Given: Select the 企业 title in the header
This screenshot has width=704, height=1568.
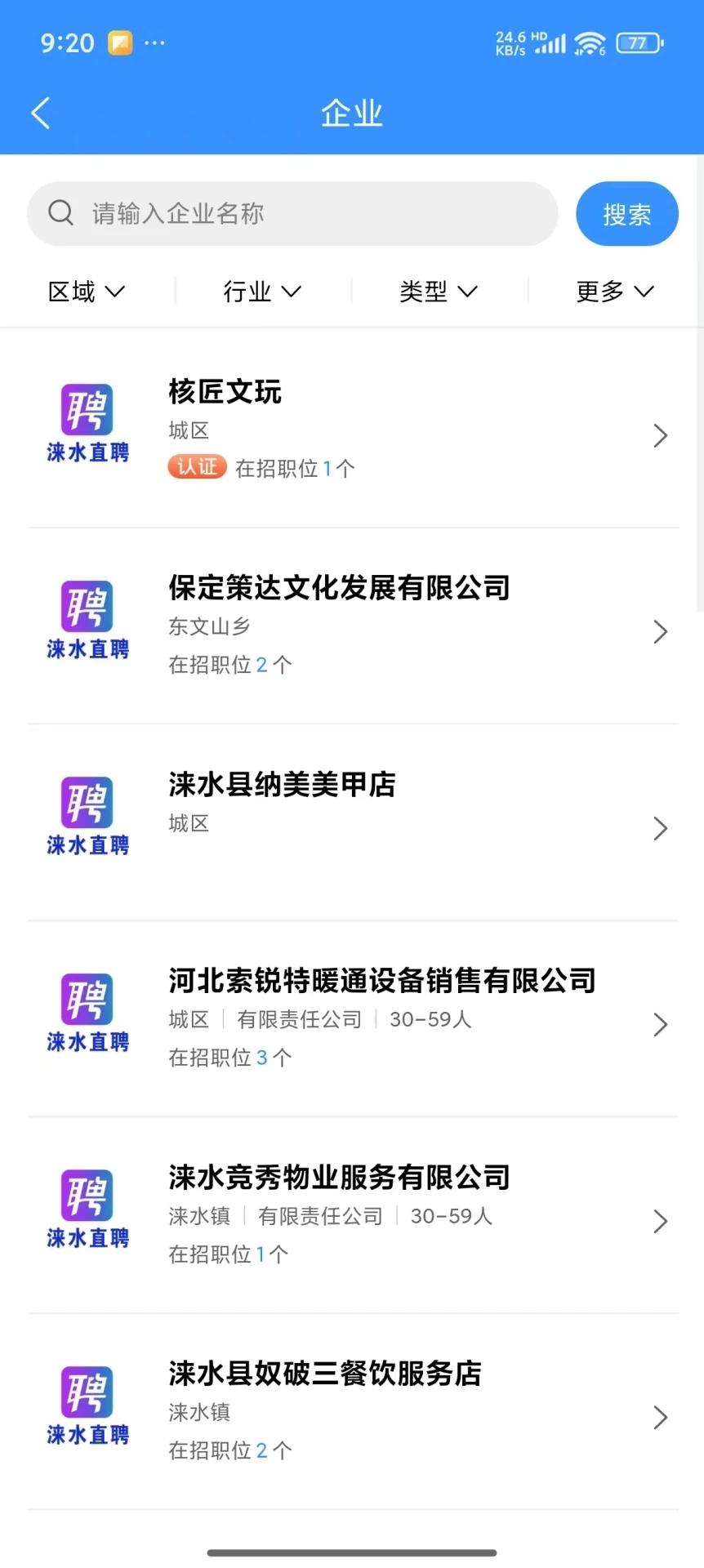Looking at the screenshot, I should [352, 113].
